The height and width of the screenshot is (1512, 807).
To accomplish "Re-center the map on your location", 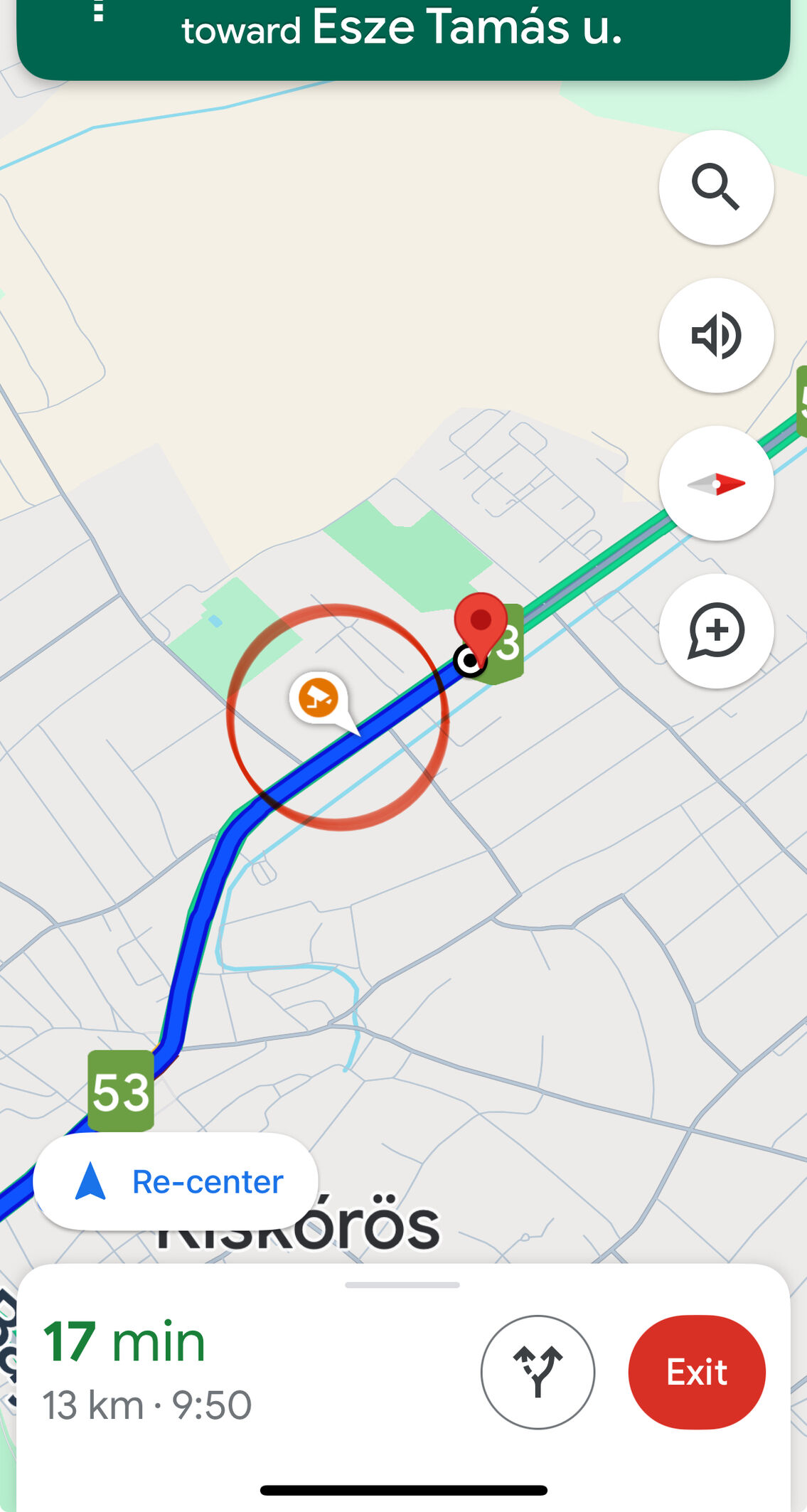I will click(x=176, y=1181).
